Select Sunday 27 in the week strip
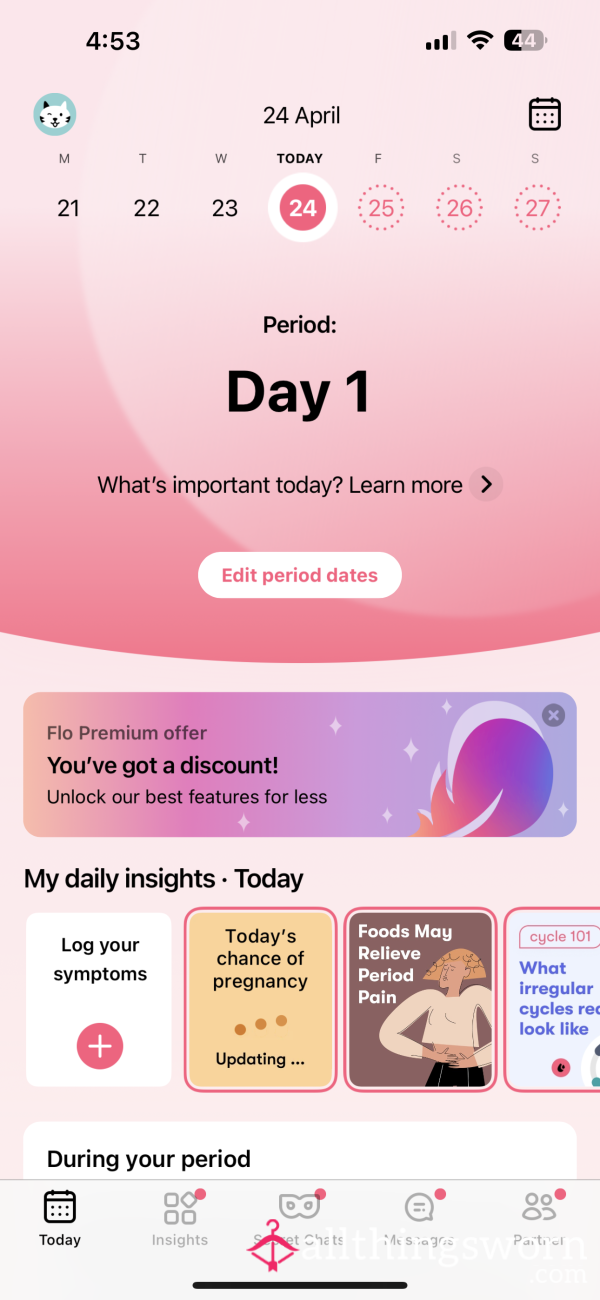 click(x=538, y=208)
